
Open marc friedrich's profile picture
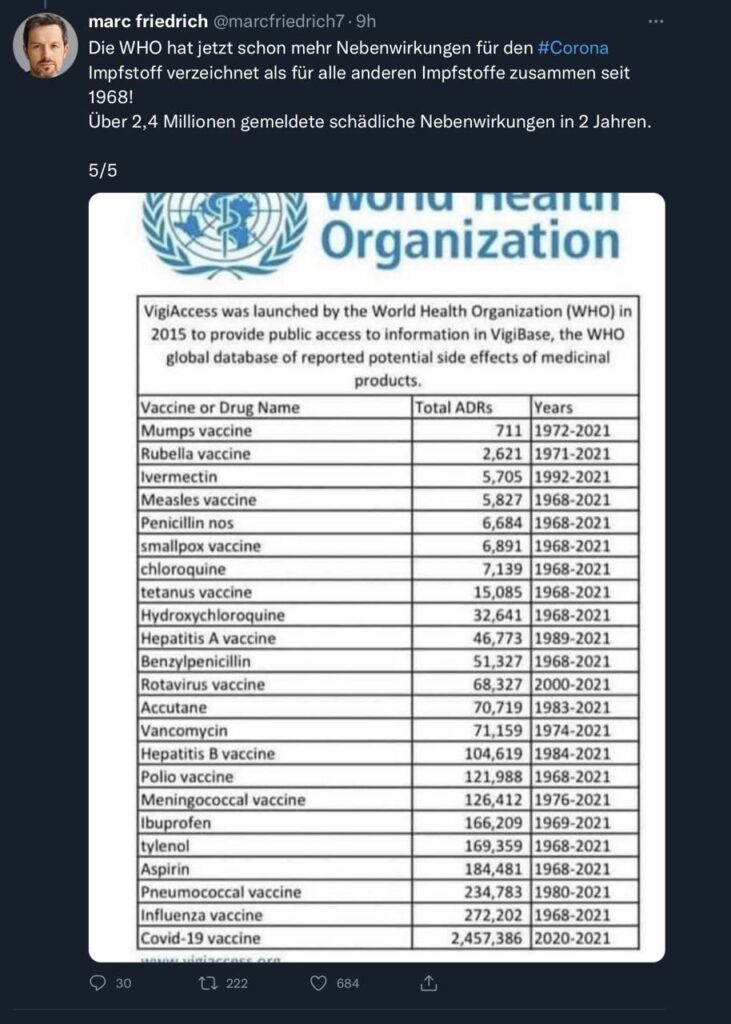coord(45,45)
